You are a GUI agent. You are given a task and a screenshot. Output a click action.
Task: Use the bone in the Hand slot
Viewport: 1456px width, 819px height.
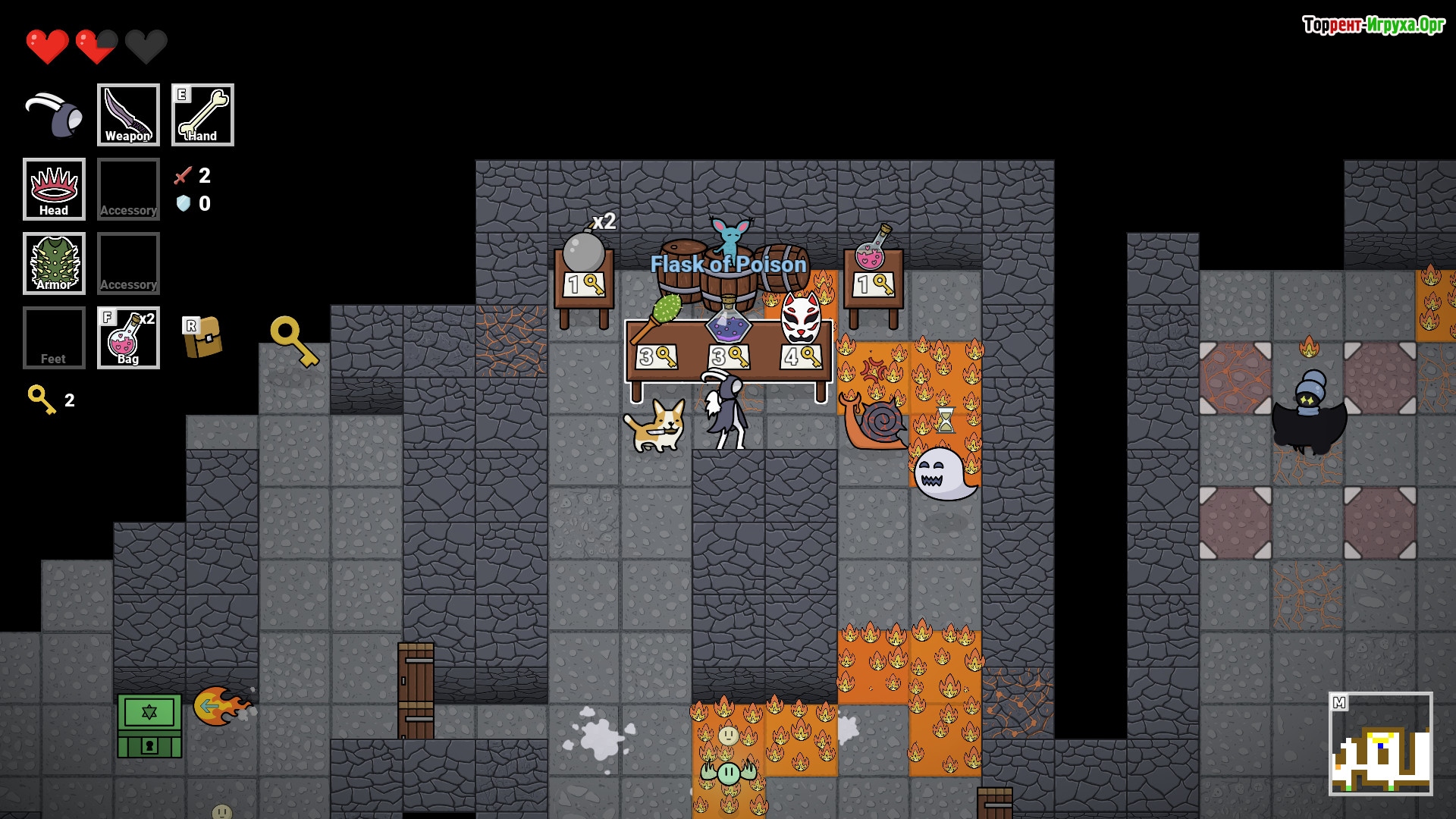tap(202, 115)
